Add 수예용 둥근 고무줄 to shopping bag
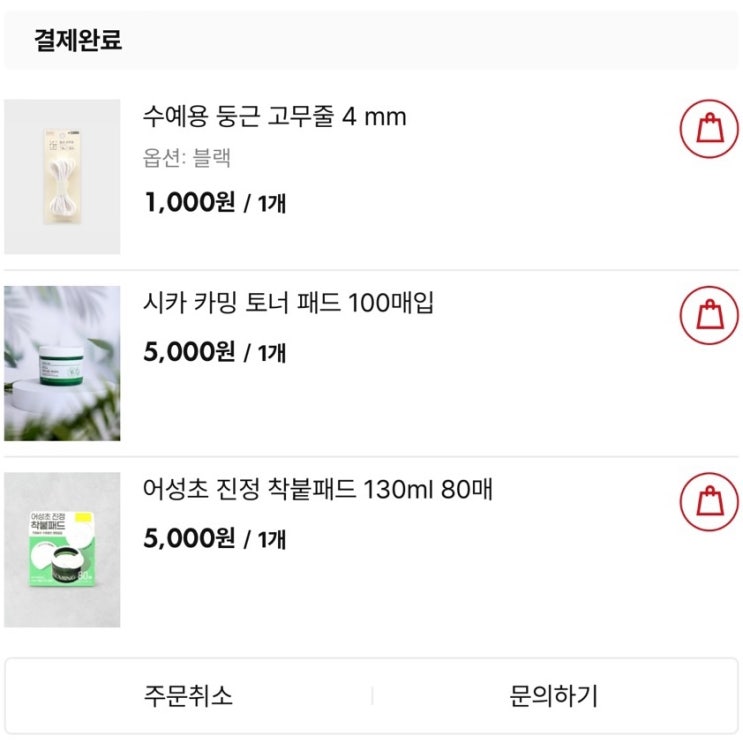Image resolution: width=743 pixels, height=743 pixels. coord(708,129)
